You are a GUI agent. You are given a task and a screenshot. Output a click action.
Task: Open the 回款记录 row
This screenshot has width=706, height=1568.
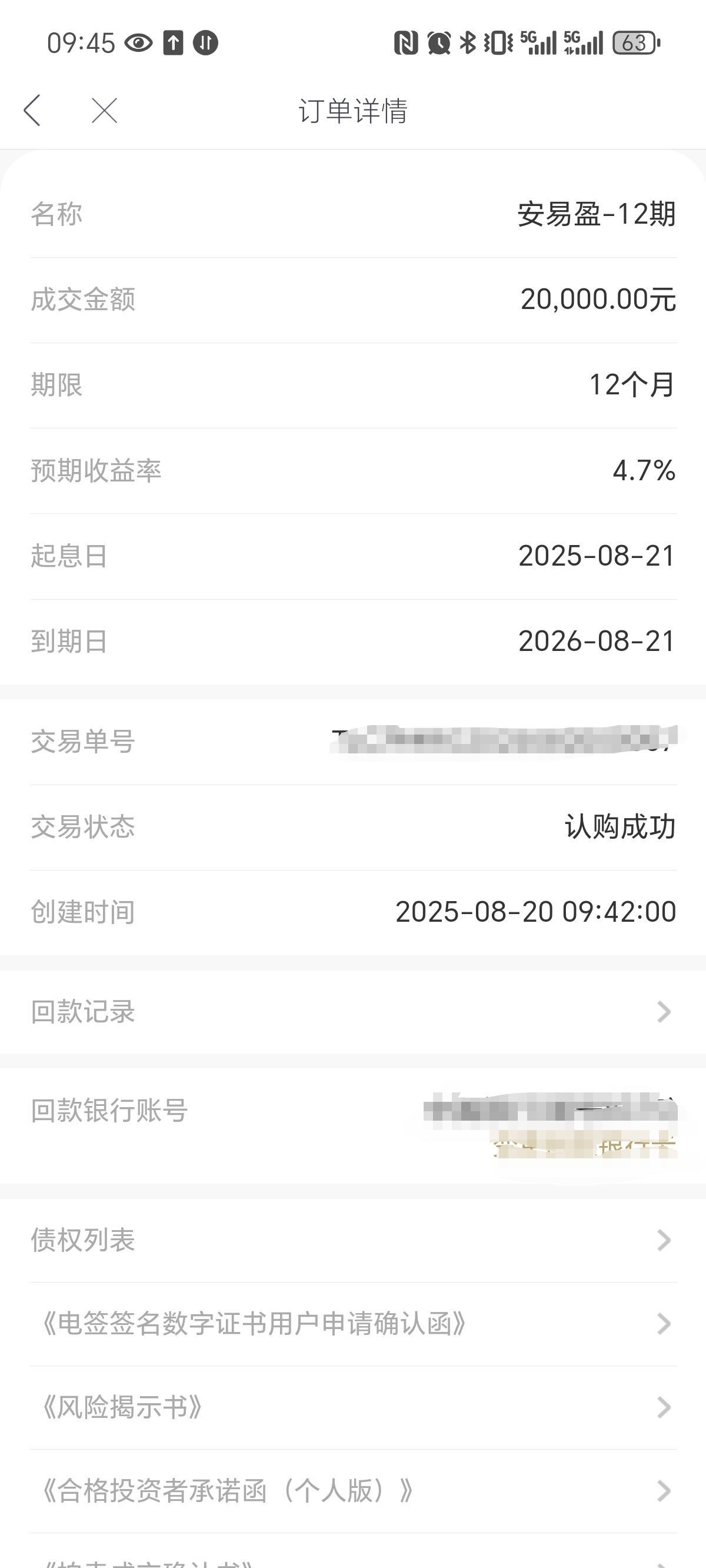(x=353, y=1012)
